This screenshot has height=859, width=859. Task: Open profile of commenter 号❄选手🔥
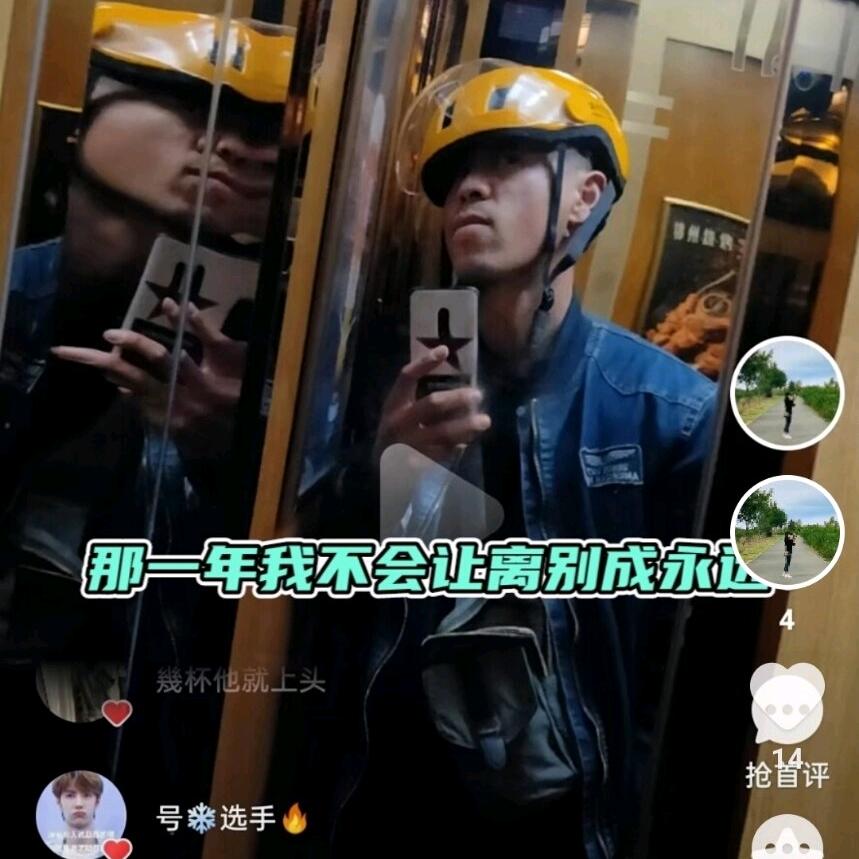pos(81,814)
